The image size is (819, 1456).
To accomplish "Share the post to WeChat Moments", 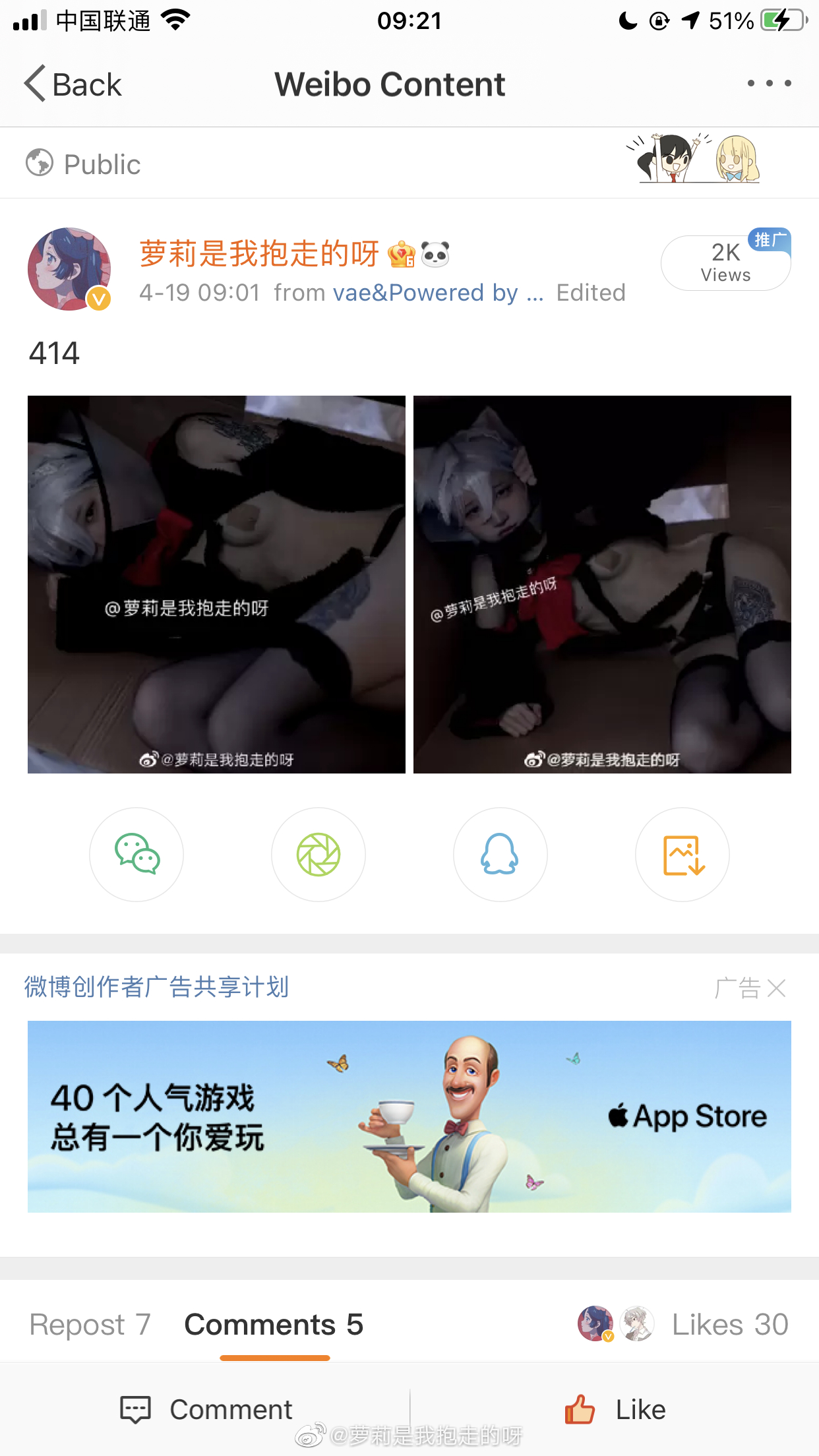I will [x=318, y=855].
